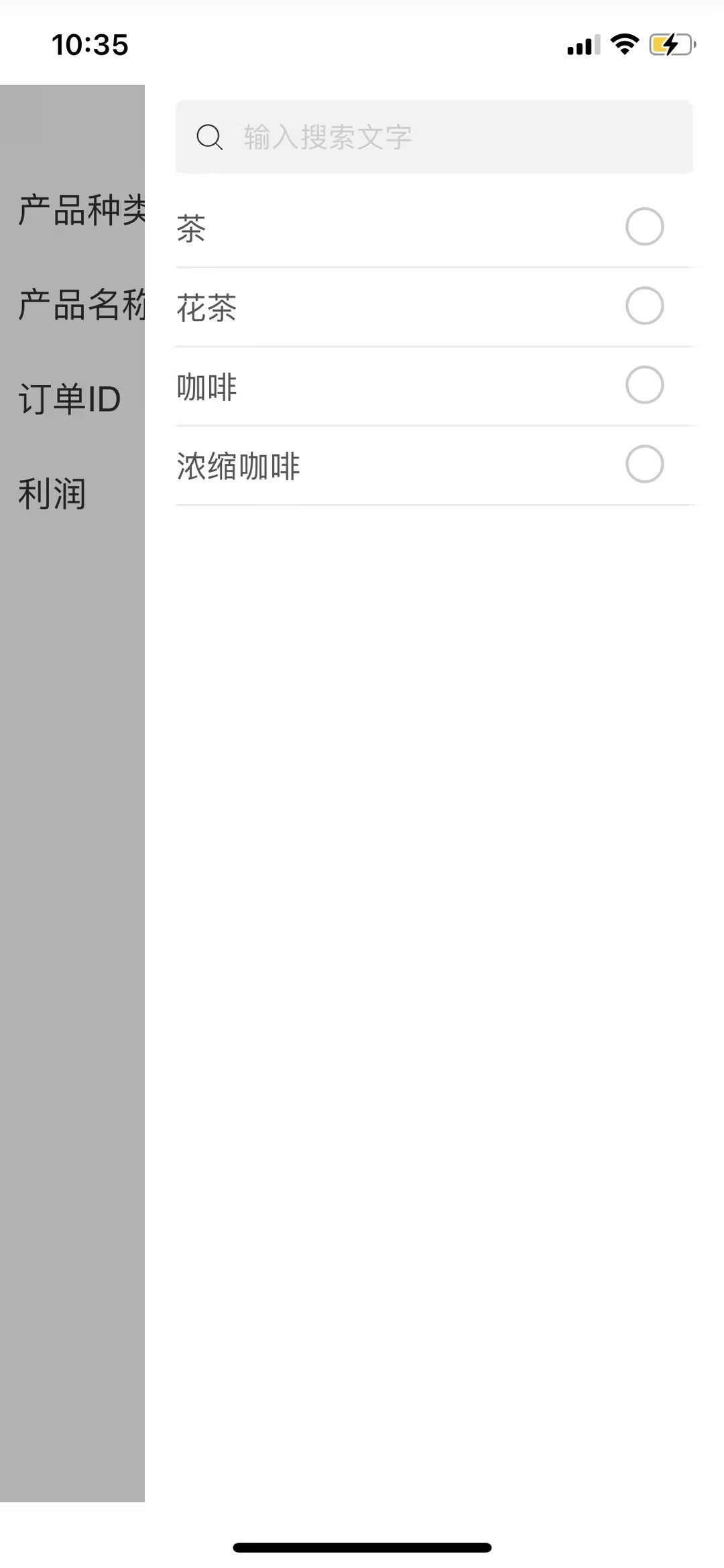The image size is (724, 1568).
Task: Open the 利润 filter row
Action: tap(72, 493)
